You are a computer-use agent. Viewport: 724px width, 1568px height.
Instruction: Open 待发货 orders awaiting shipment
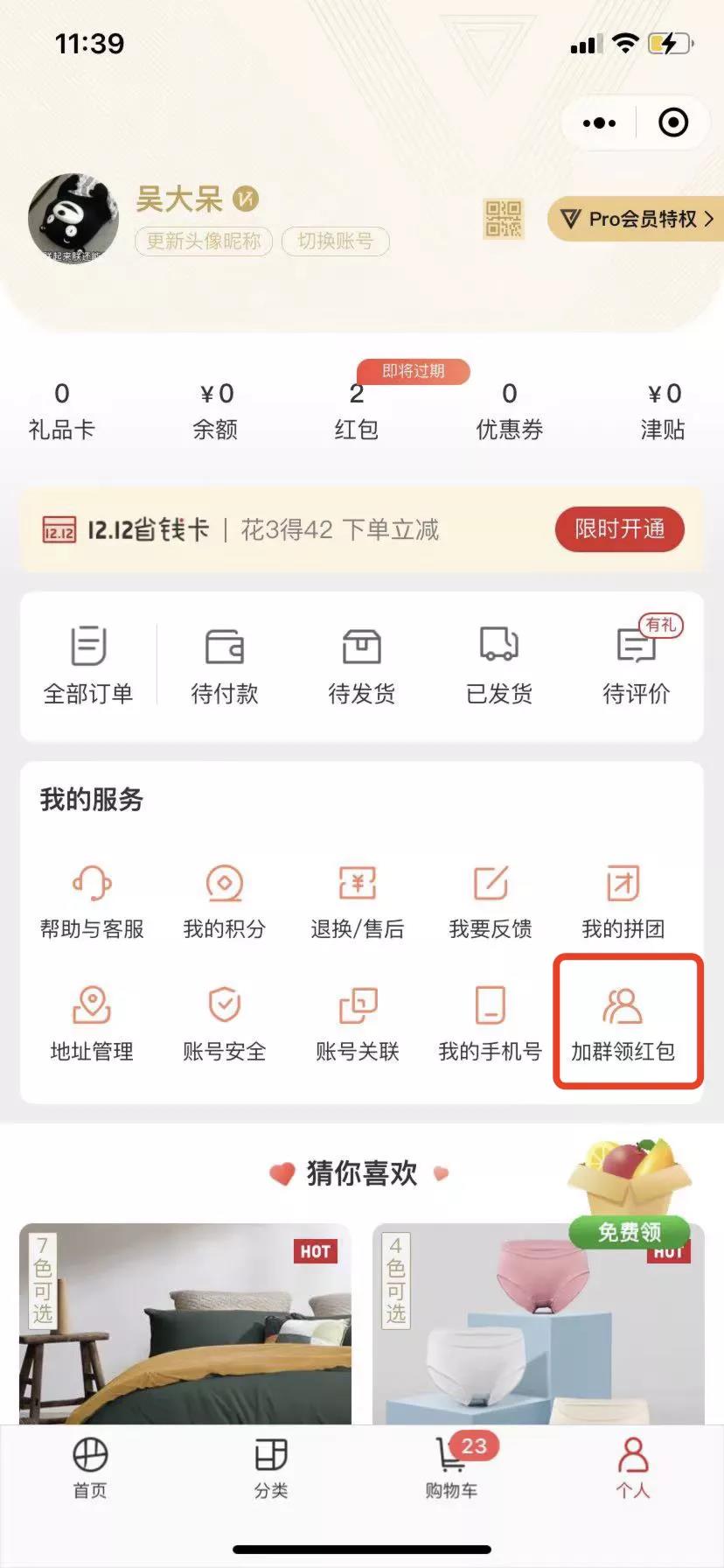(362, 665)
